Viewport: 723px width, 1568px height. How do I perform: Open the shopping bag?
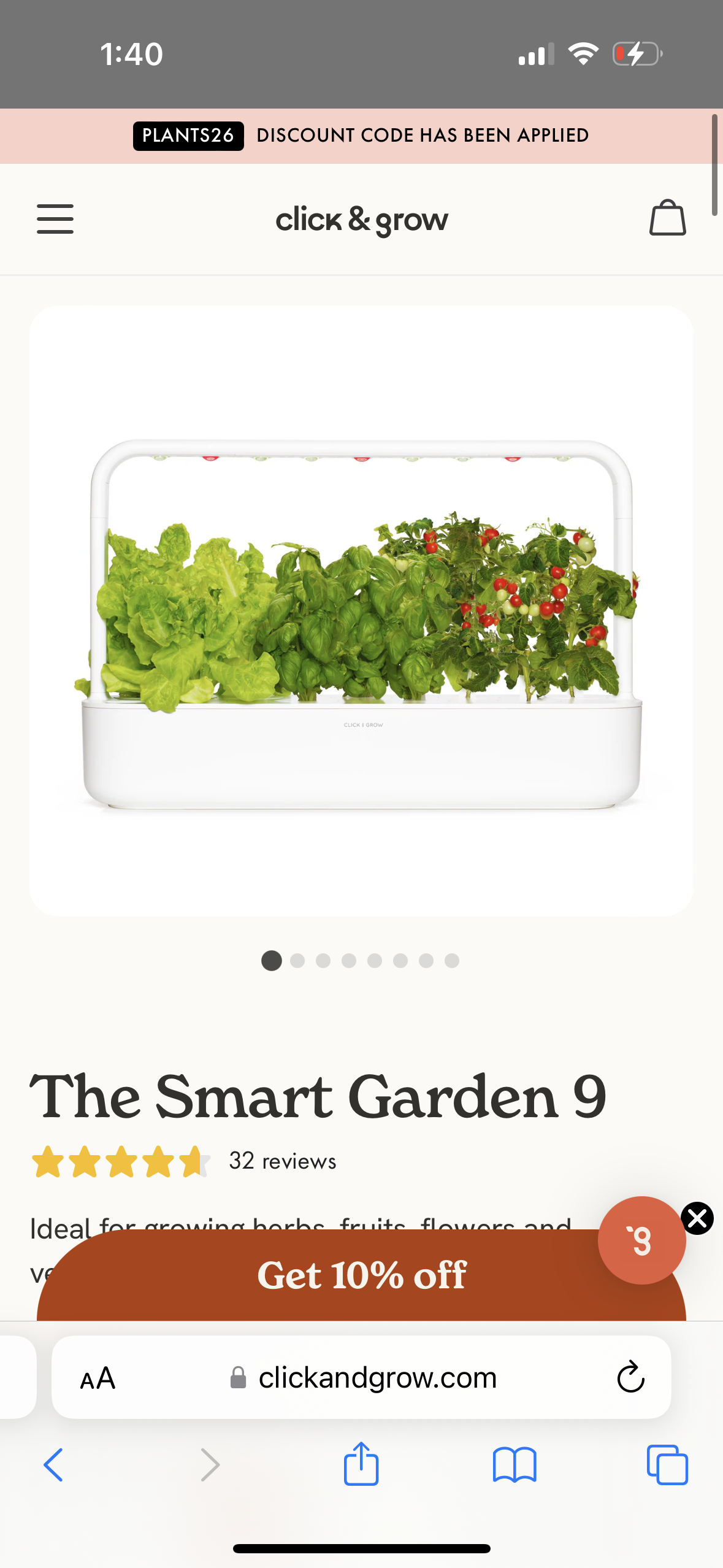click(x=667, y=218)
